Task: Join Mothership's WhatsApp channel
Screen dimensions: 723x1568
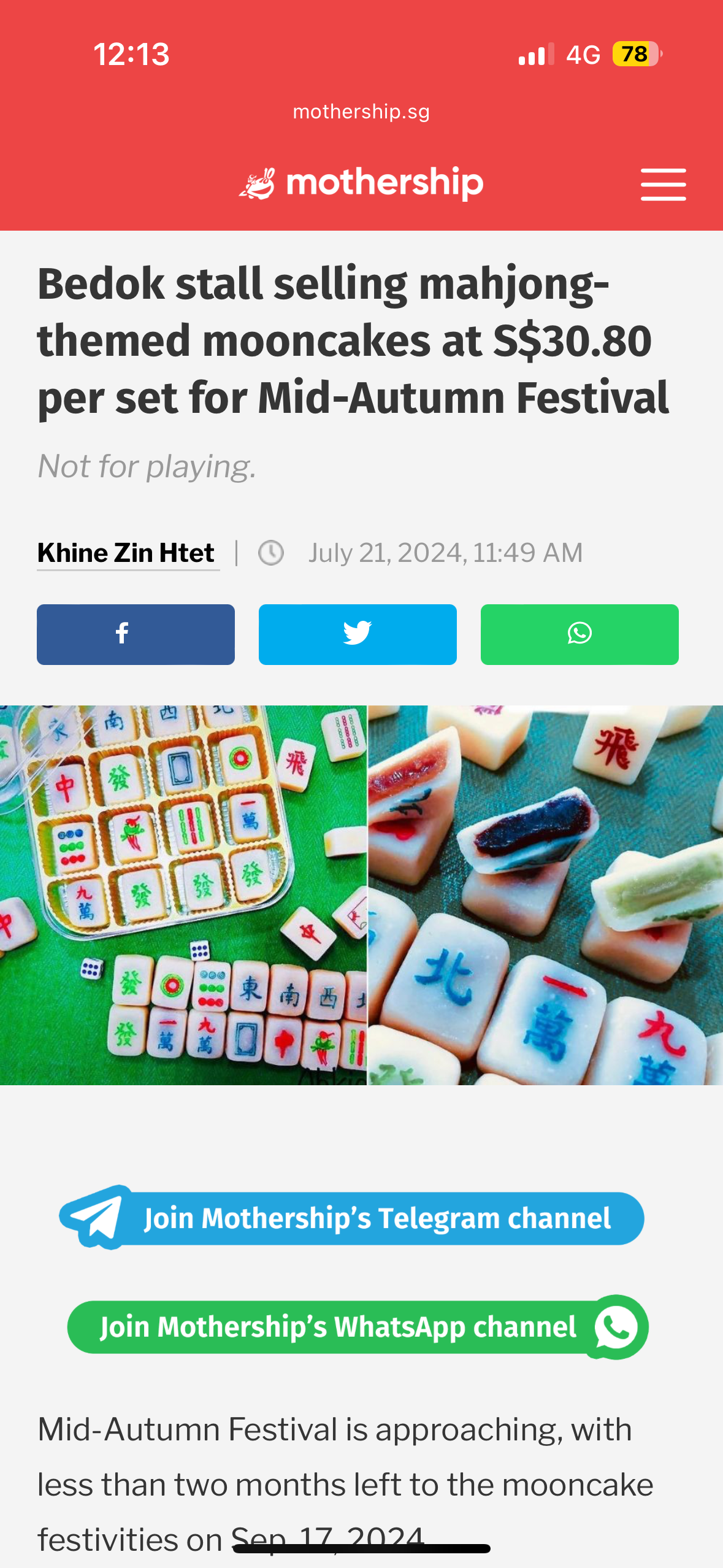Action: point(358,1327)
